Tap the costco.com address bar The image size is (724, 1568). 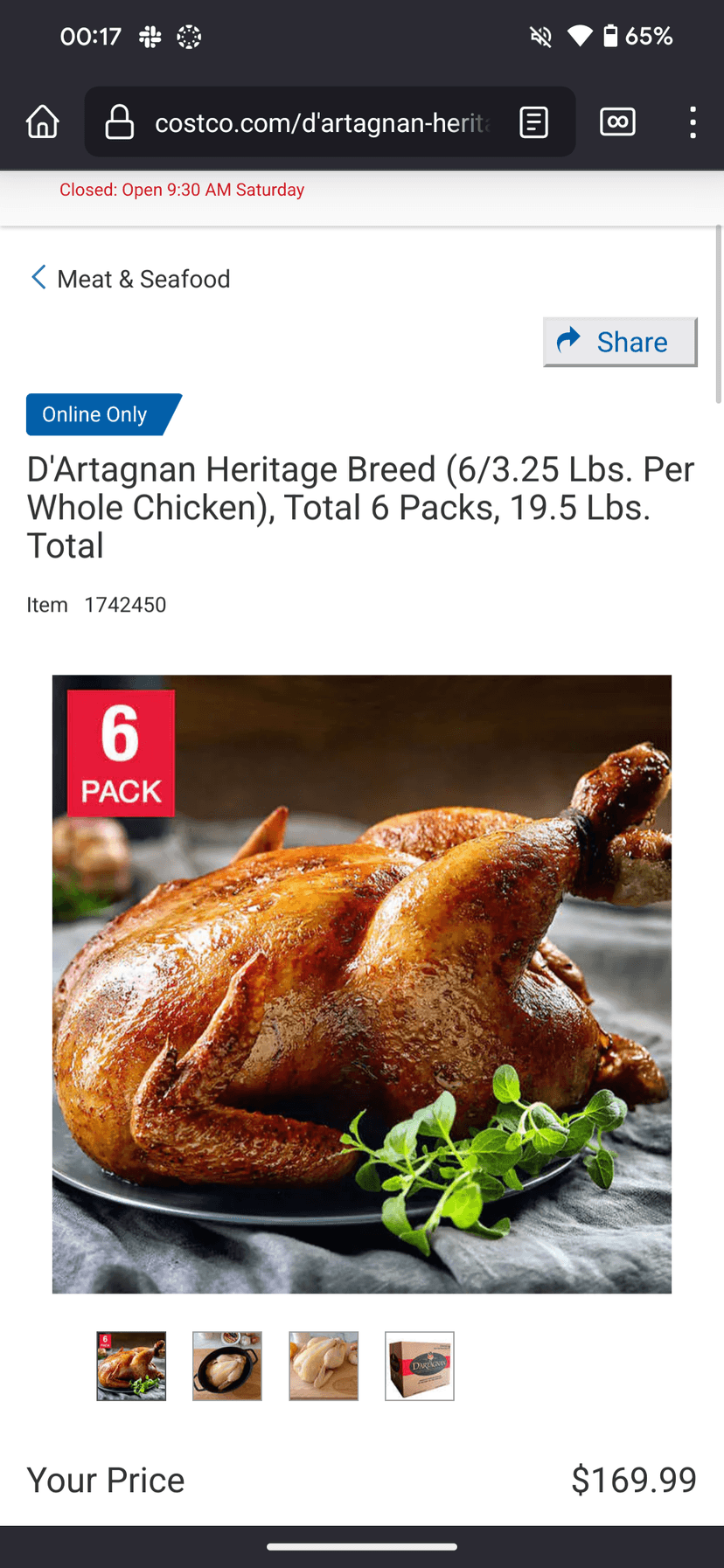pyautogui.click(x=321, y=122)
